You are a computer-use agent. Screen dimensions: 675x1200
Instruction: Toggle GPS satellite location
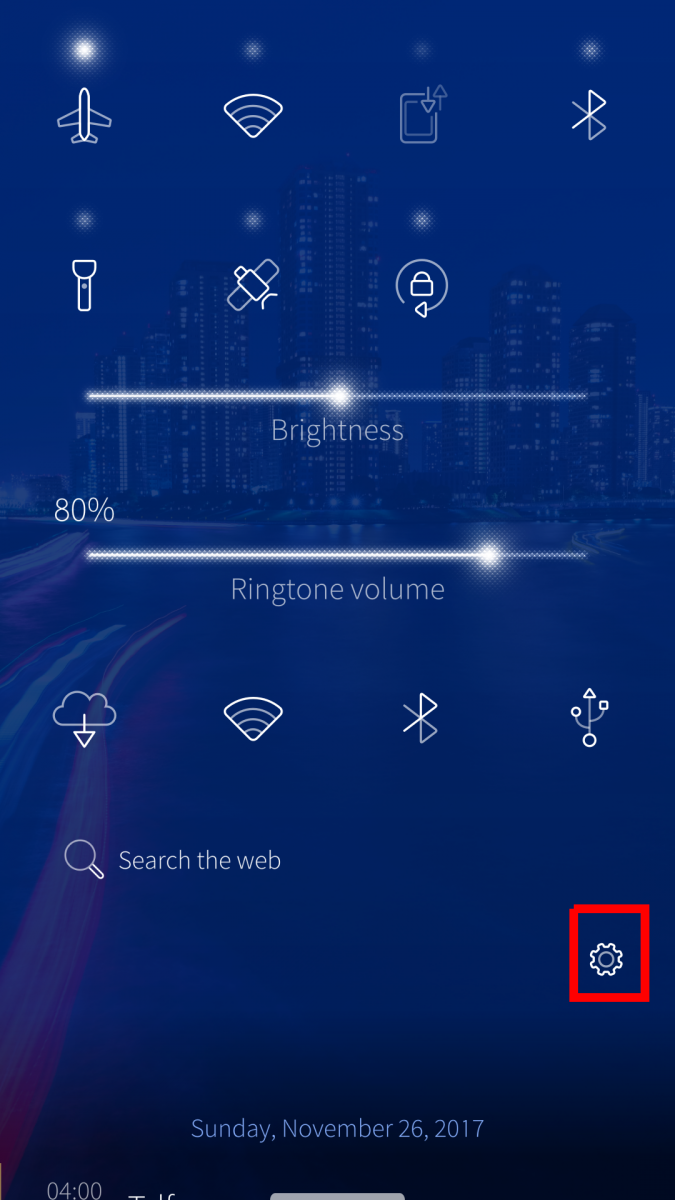[253, 285]
